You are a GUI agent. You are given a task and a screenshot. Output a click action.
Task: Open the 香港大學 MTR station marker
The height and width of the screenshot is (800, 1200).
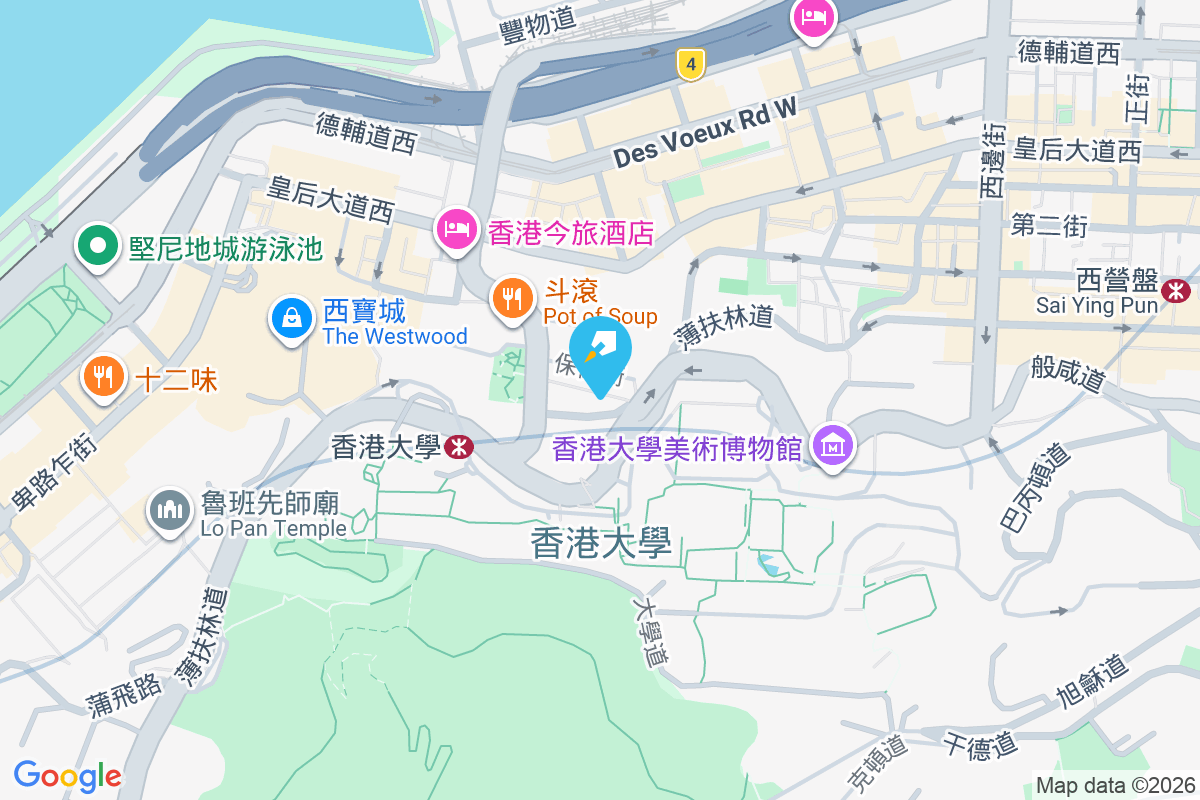tap(459, 447)
